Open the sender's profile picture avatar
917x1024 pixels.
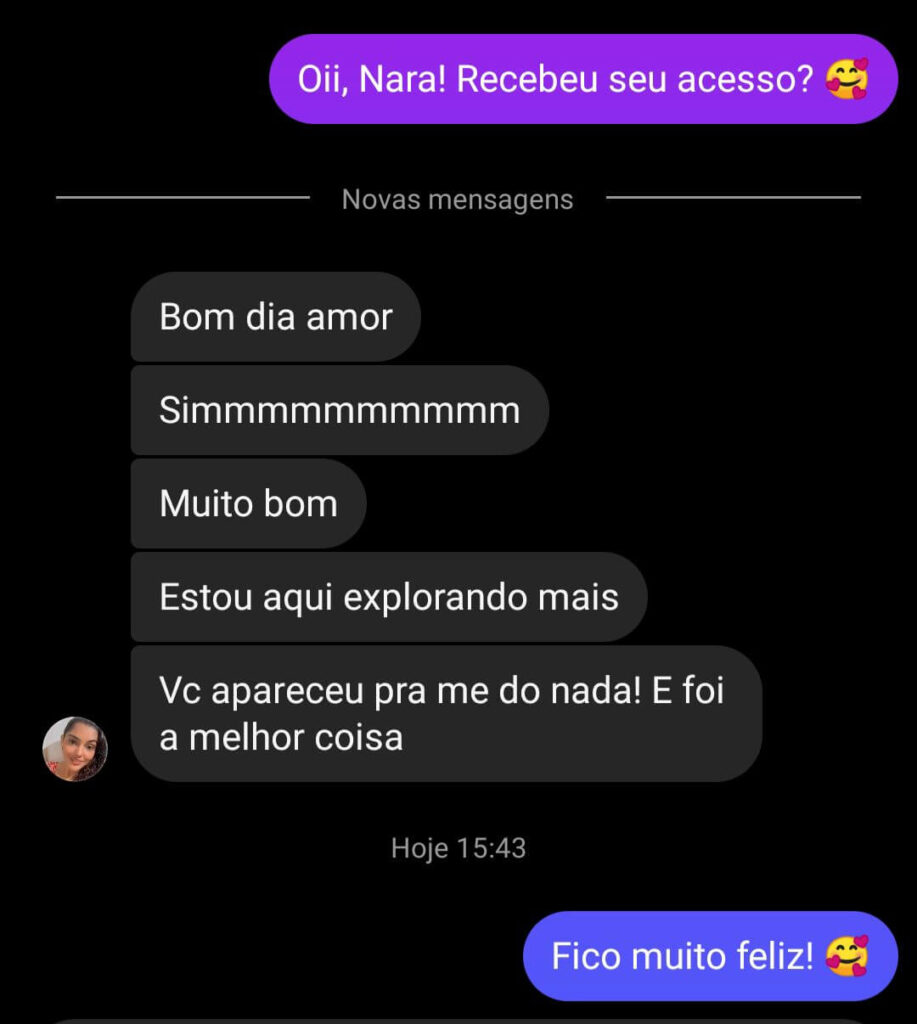click(x=75, y=749)
